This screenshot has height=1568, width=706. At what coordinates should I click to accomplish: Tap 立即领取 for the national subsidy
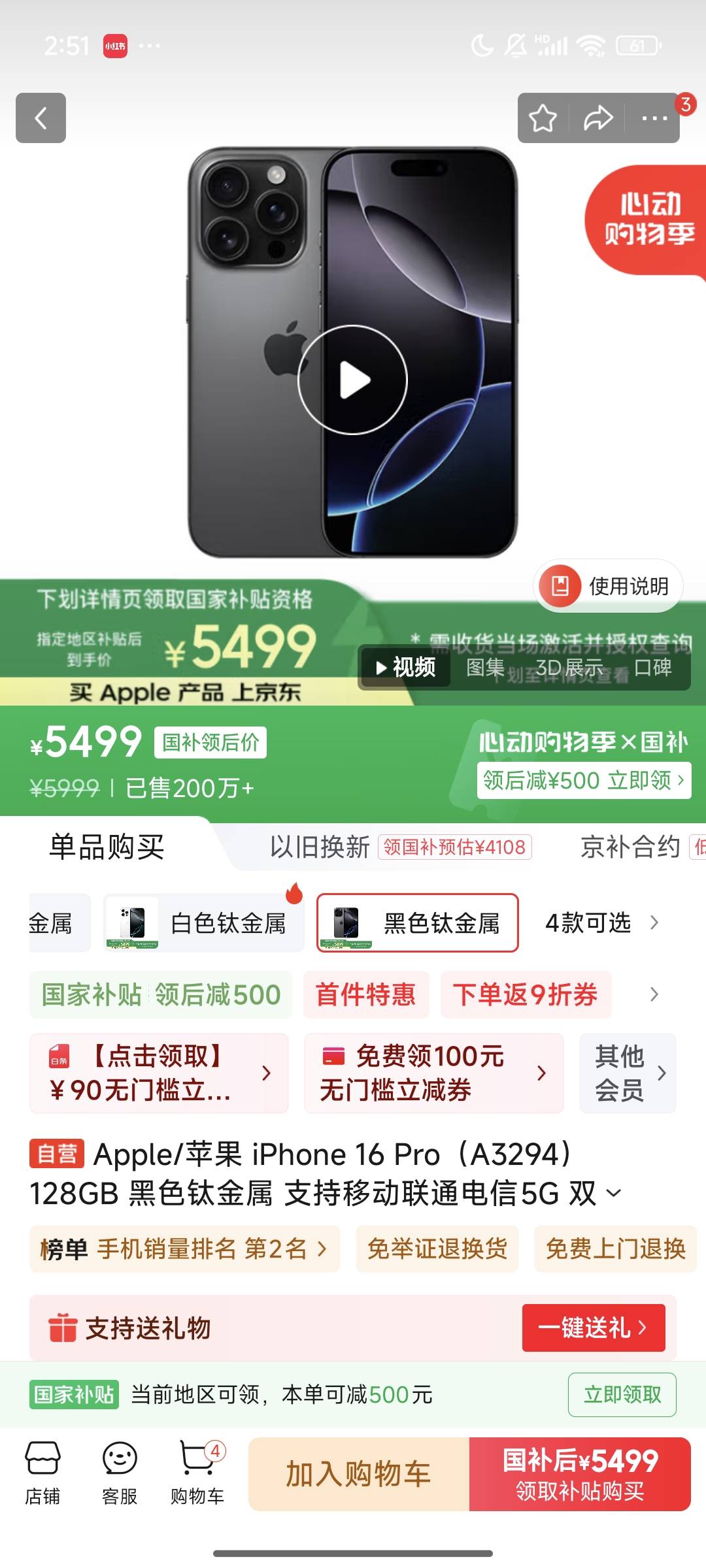click(622, 1395)
